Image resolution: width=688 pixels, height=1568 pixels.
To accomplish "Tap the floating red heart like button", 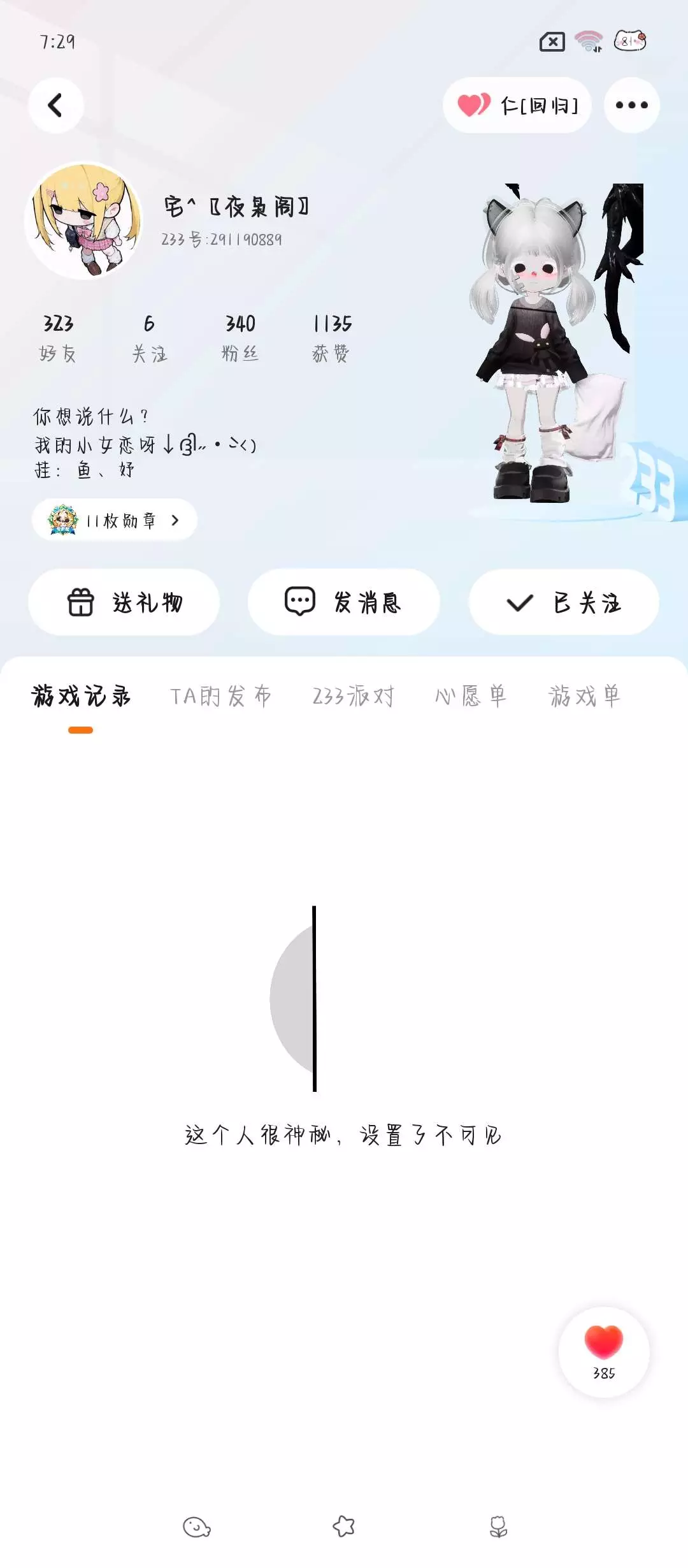I will (x=604, y=1352).
